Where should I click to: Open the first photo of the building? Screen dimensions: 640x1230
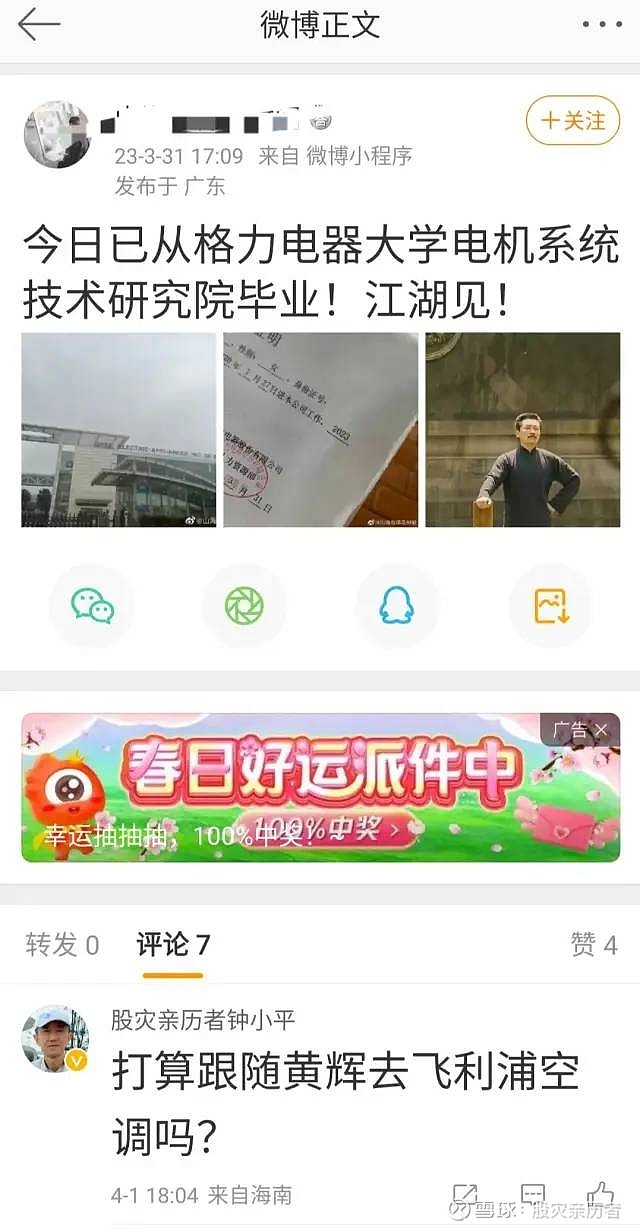pos(119,430)
